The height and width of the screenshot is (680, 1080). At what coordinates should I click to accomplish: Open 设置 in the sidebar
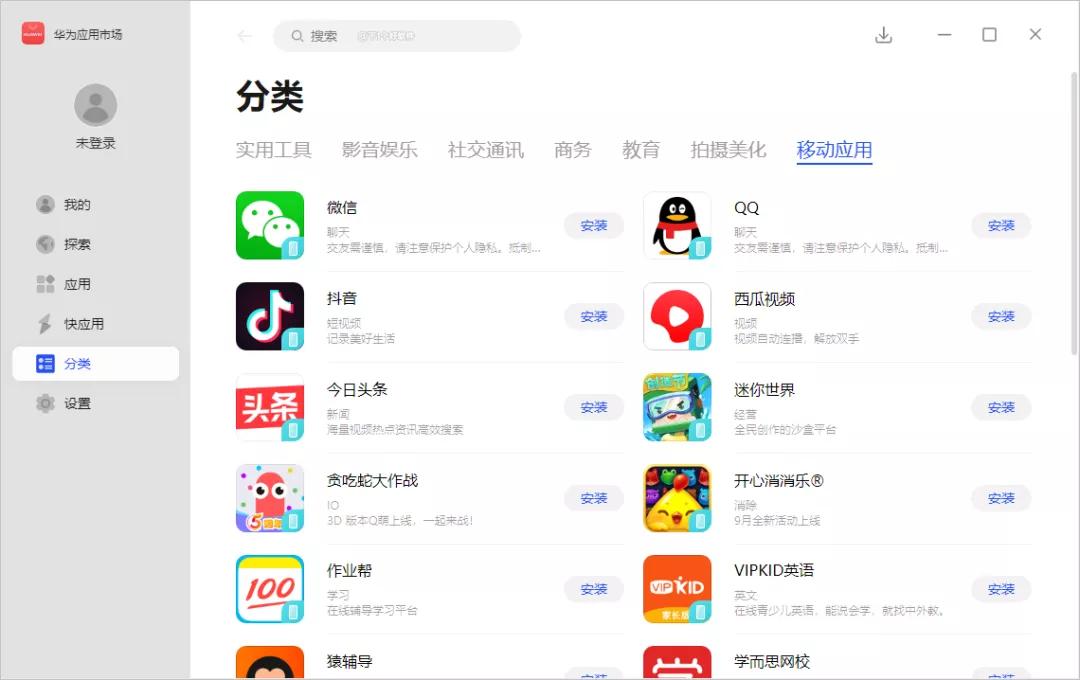click(x=77, y=404)
